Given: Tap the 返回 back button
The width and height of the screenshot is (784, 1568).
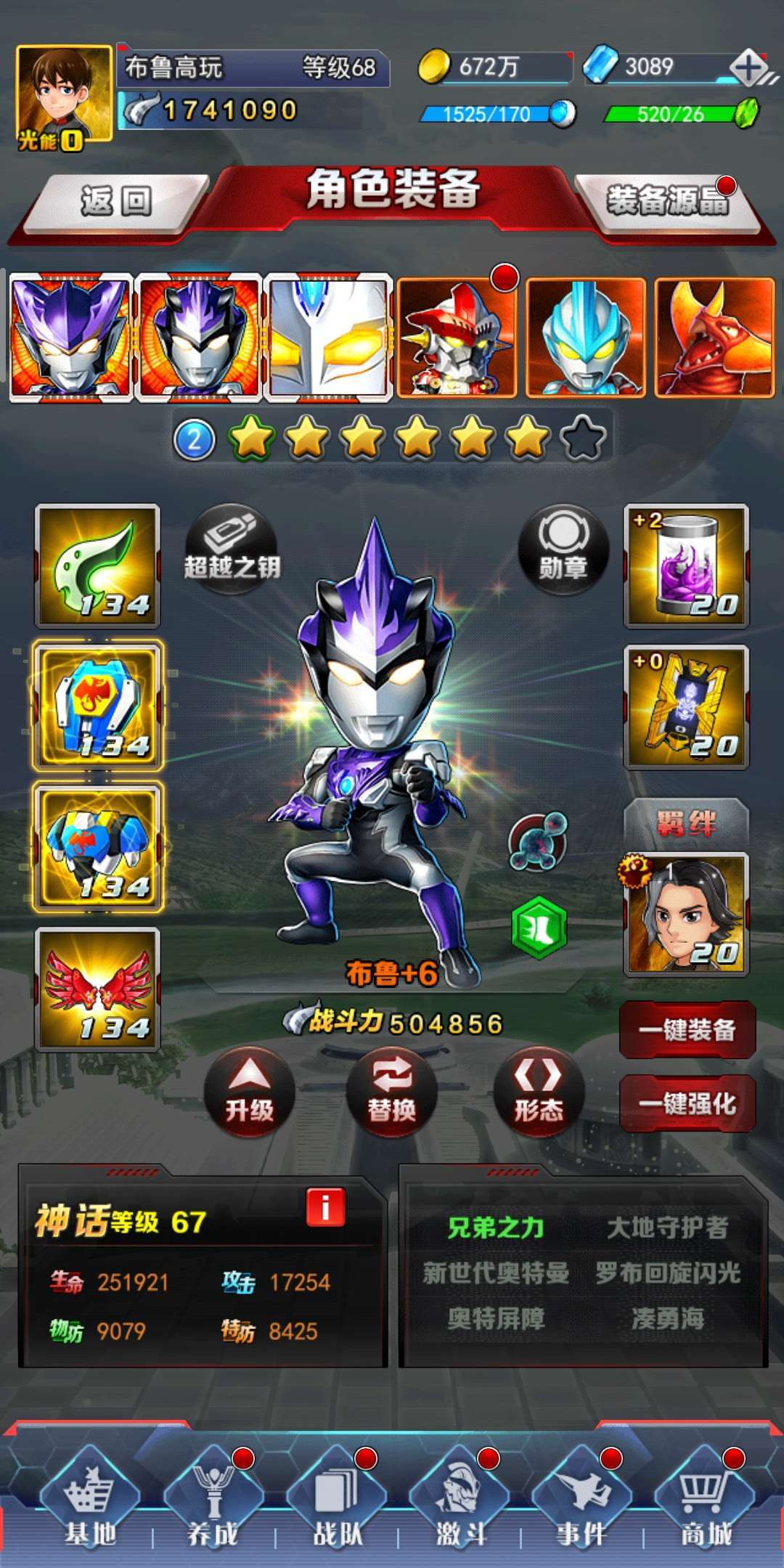Looking at the screenshot, I should pos(116,201).
